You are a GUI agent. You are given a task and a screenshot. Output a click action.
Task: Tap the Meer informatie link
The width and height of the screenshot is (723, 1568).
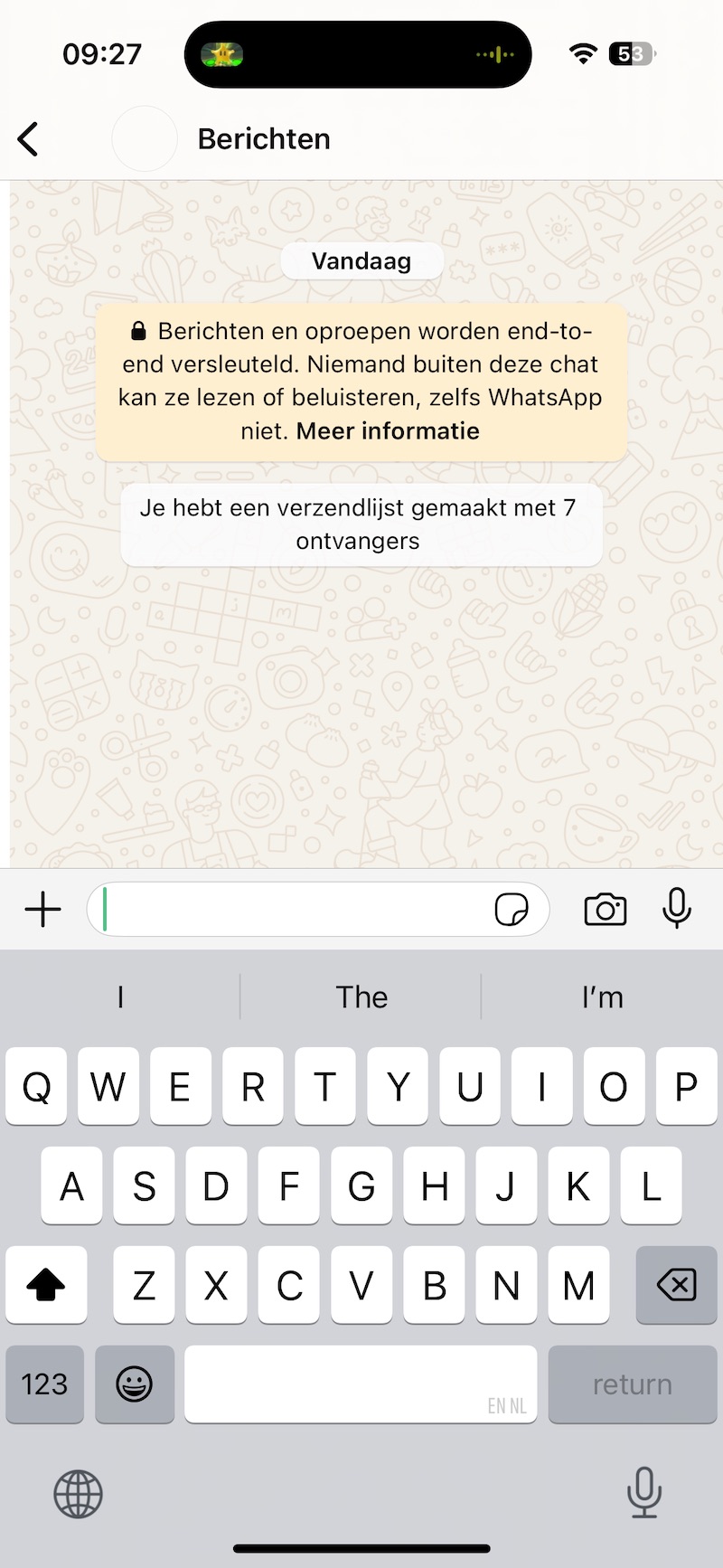(x=388, y=430)
